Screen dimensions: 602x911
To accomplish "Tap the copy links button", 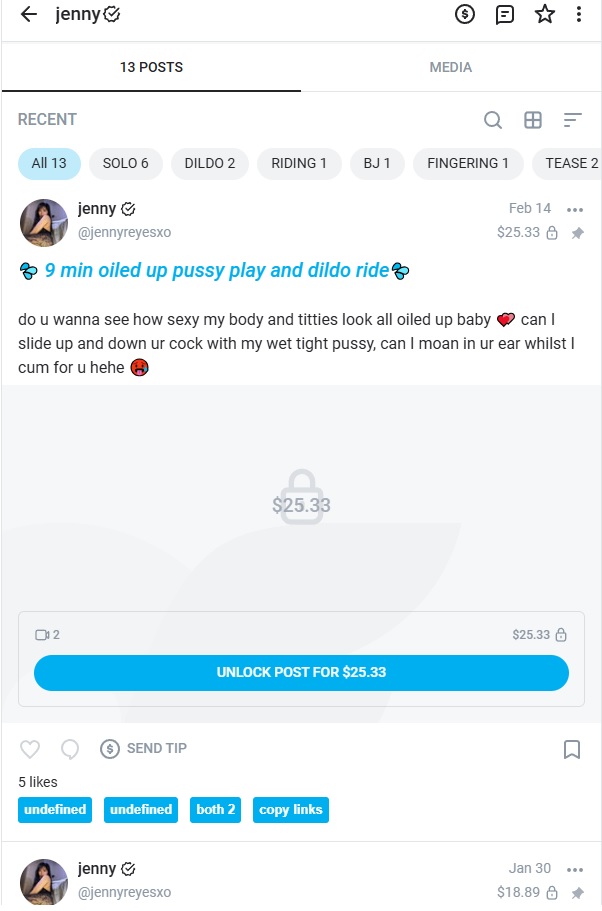I will click(290, 809).
